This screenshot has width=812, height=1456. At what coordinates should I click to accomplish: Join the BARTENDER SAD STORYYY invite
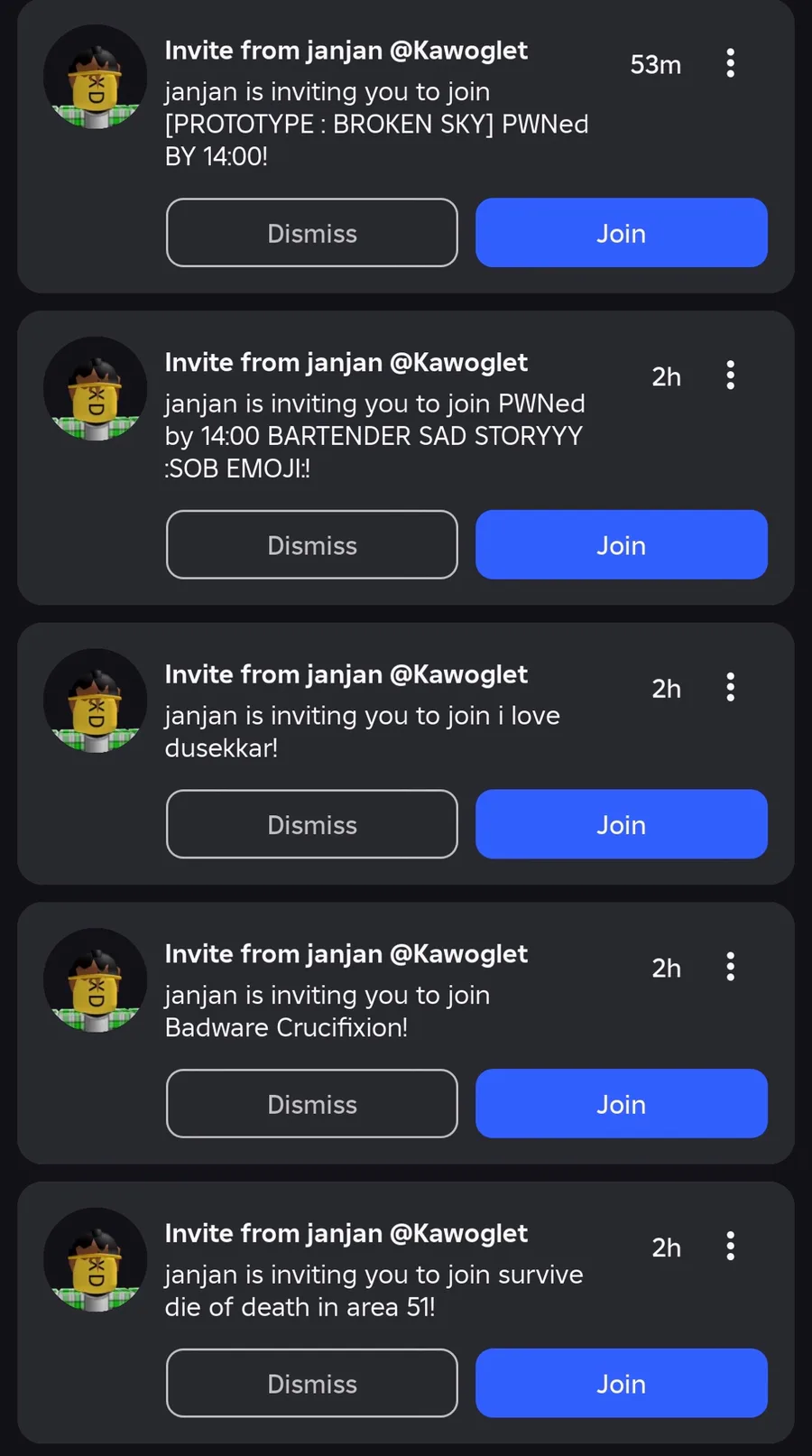point(621,544)
